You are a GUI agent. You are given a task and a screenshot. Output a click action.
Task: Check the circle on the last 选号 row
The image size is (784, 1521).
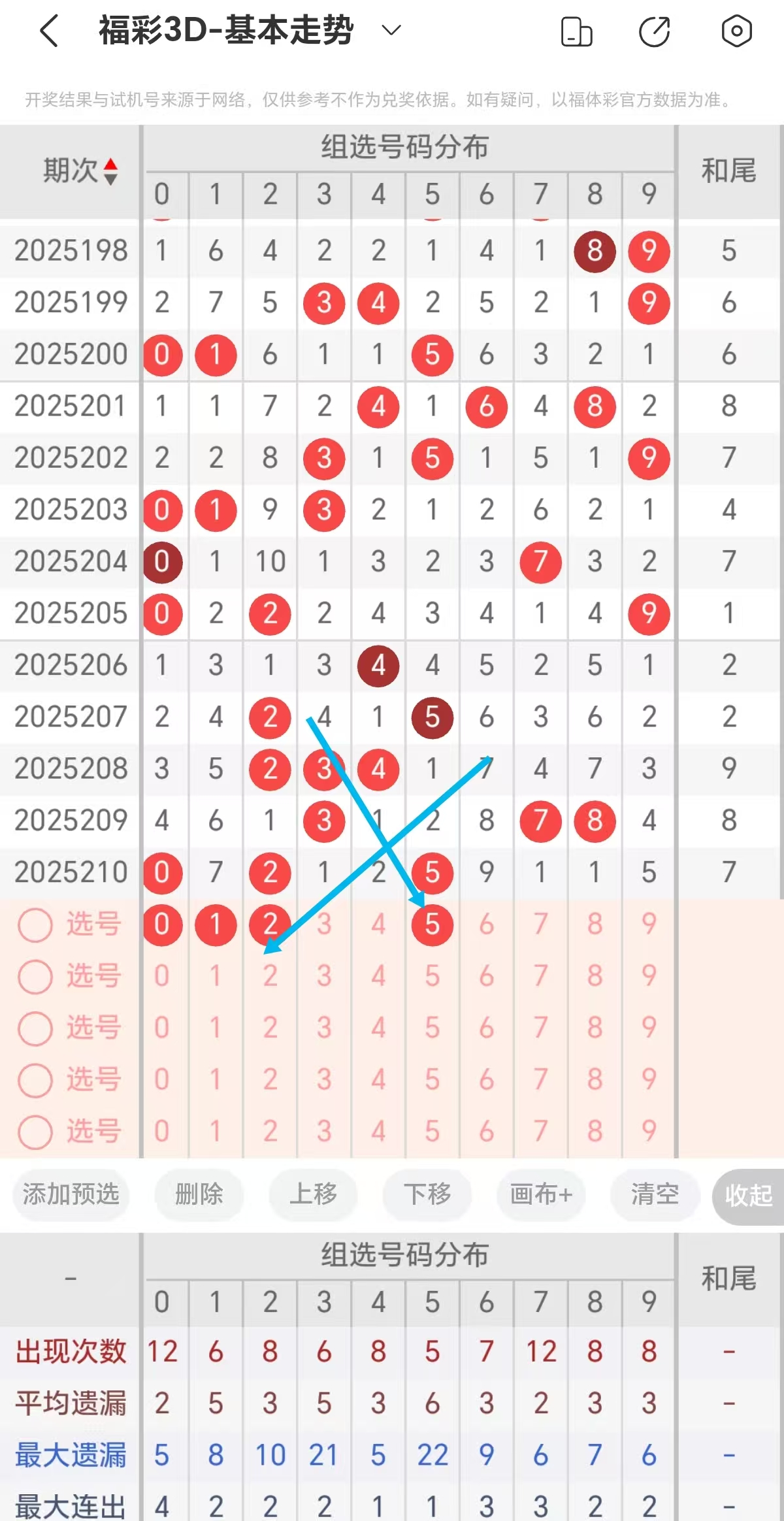35,1132
